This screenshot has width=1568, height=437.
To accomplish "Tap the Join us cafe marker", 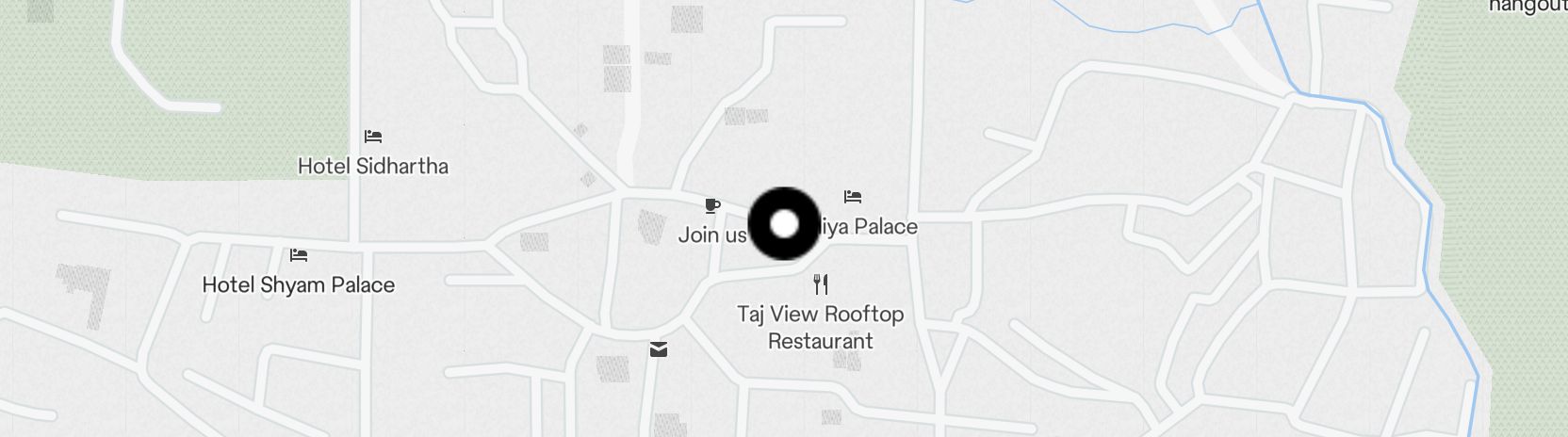I will click(x=712, y=206).
